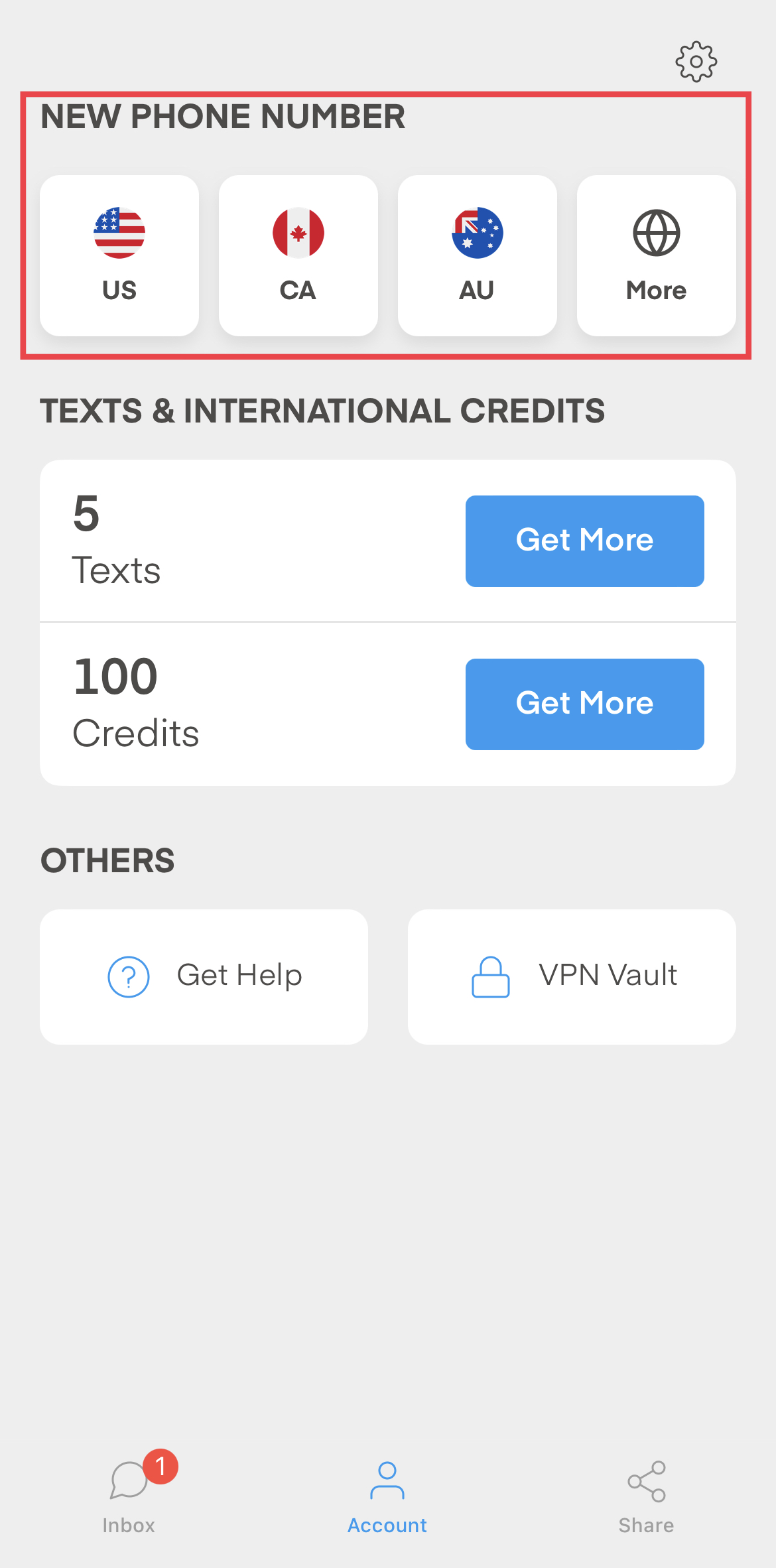Image resolution: width=776 pixels, height=1568 pixels.
Task: Choose CA for a new phone number
Action: (x=298, y=255)
